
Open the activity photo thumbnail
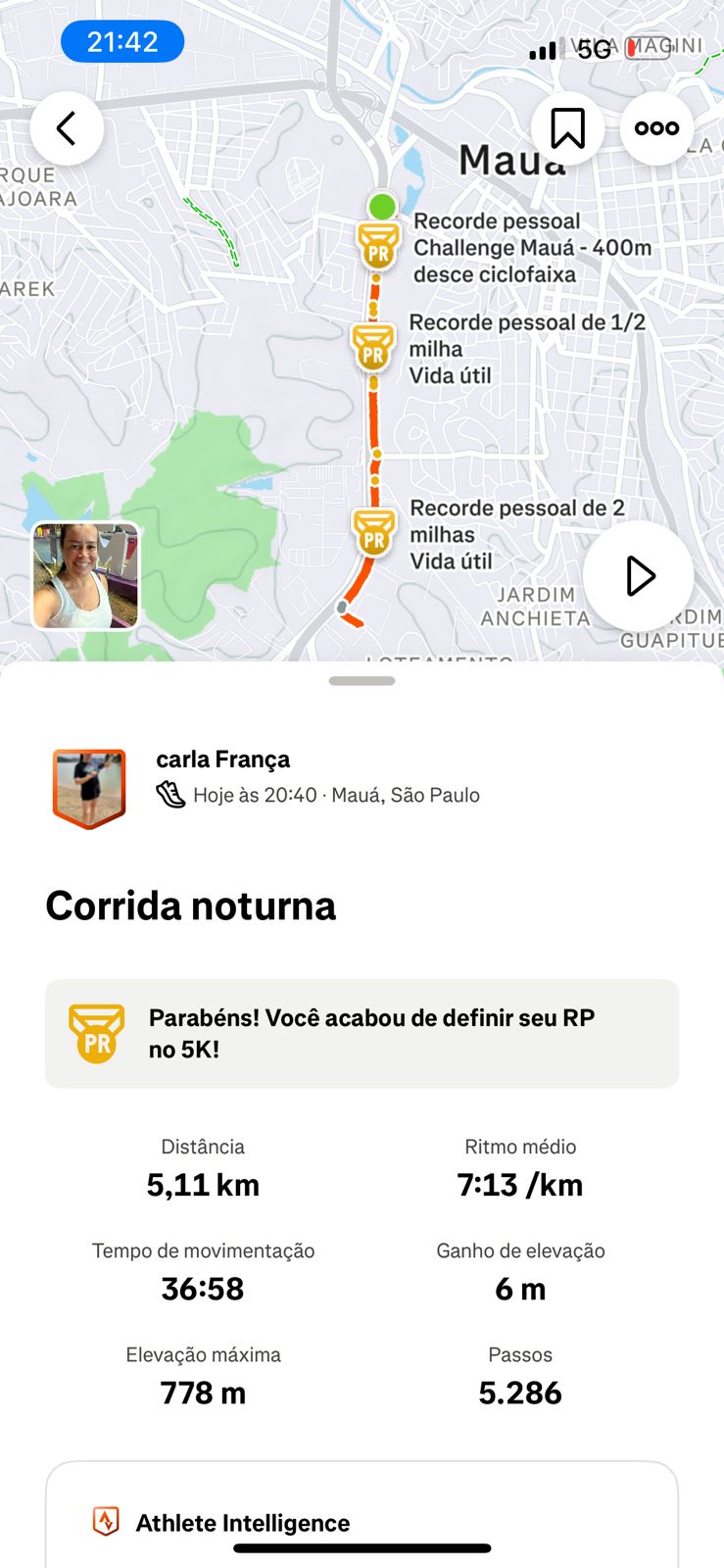[86, 575]
